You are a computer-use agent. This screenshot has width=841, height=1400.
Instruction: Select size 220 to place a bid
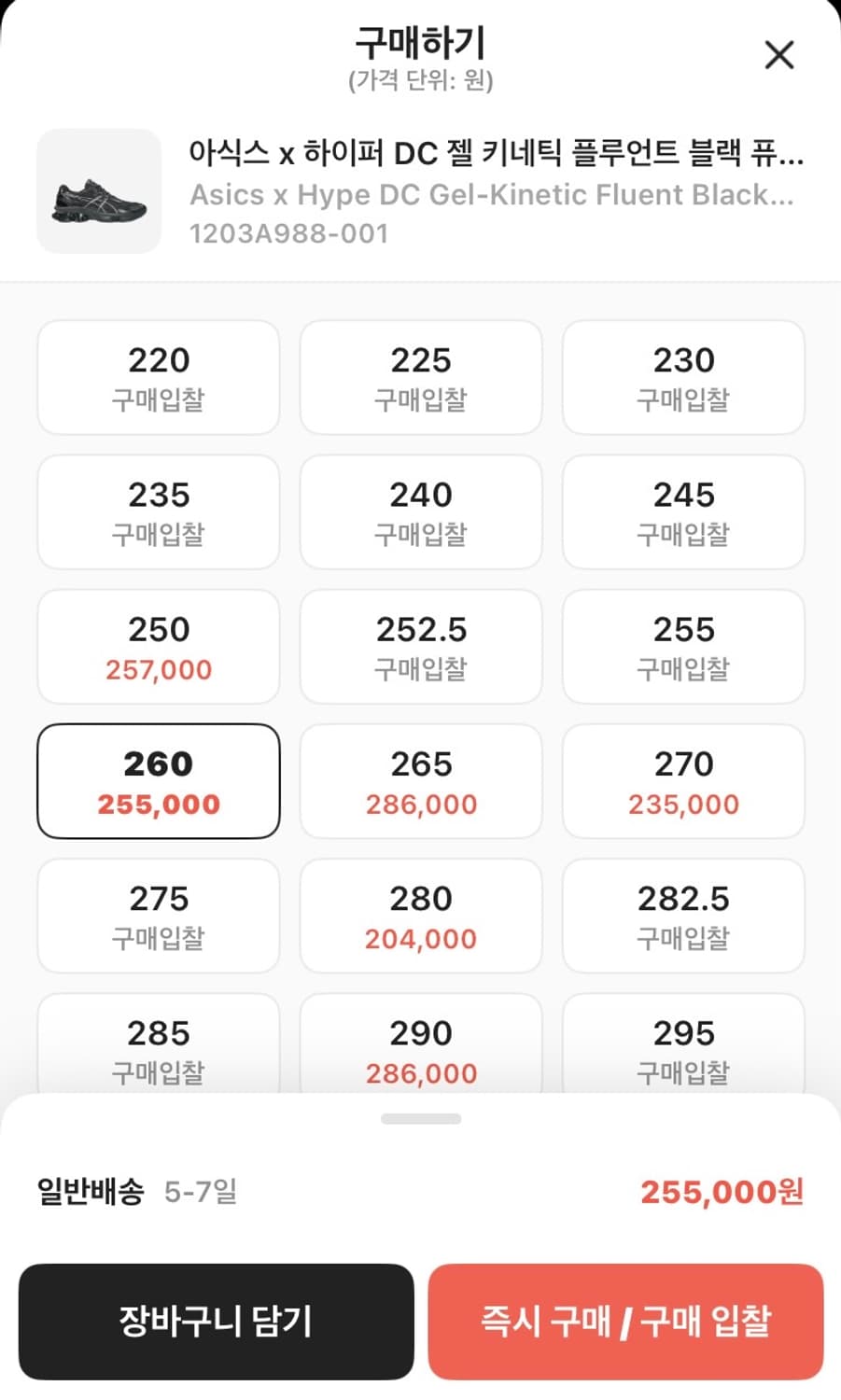click(x=157, y=377)
